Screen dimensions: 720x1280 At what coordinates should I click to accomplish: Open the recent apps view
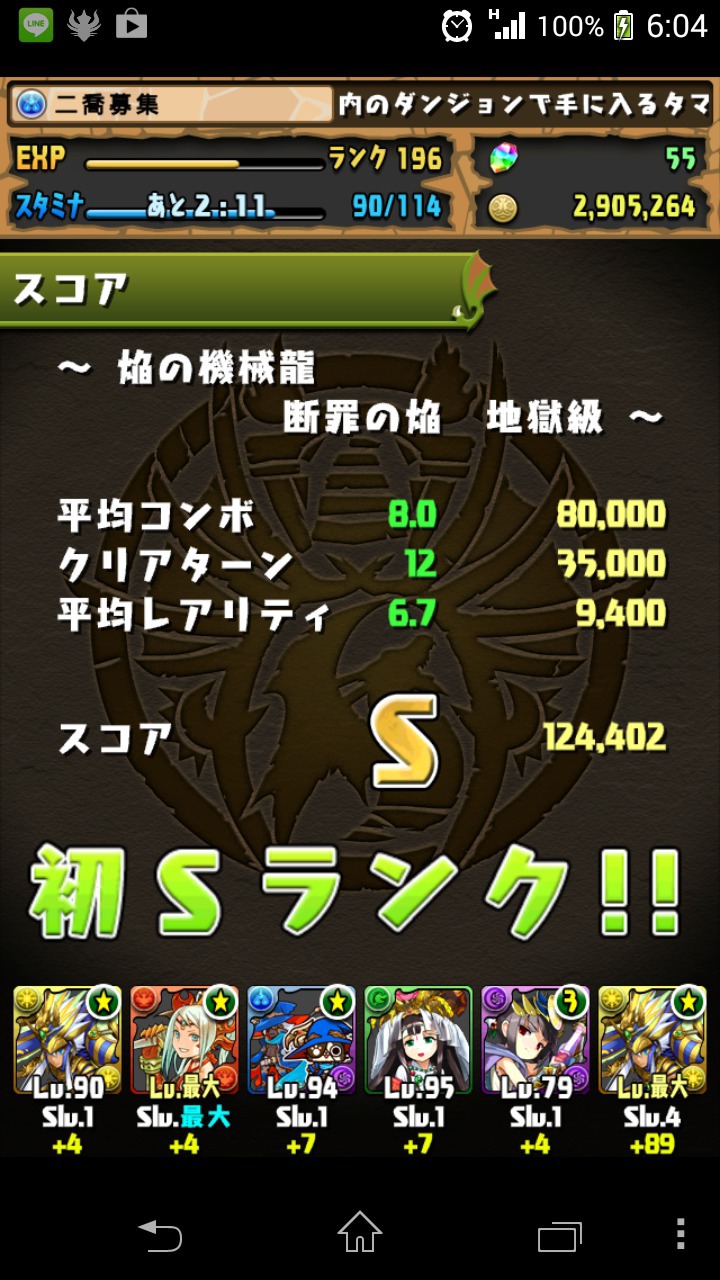(x=559, y=1235)
